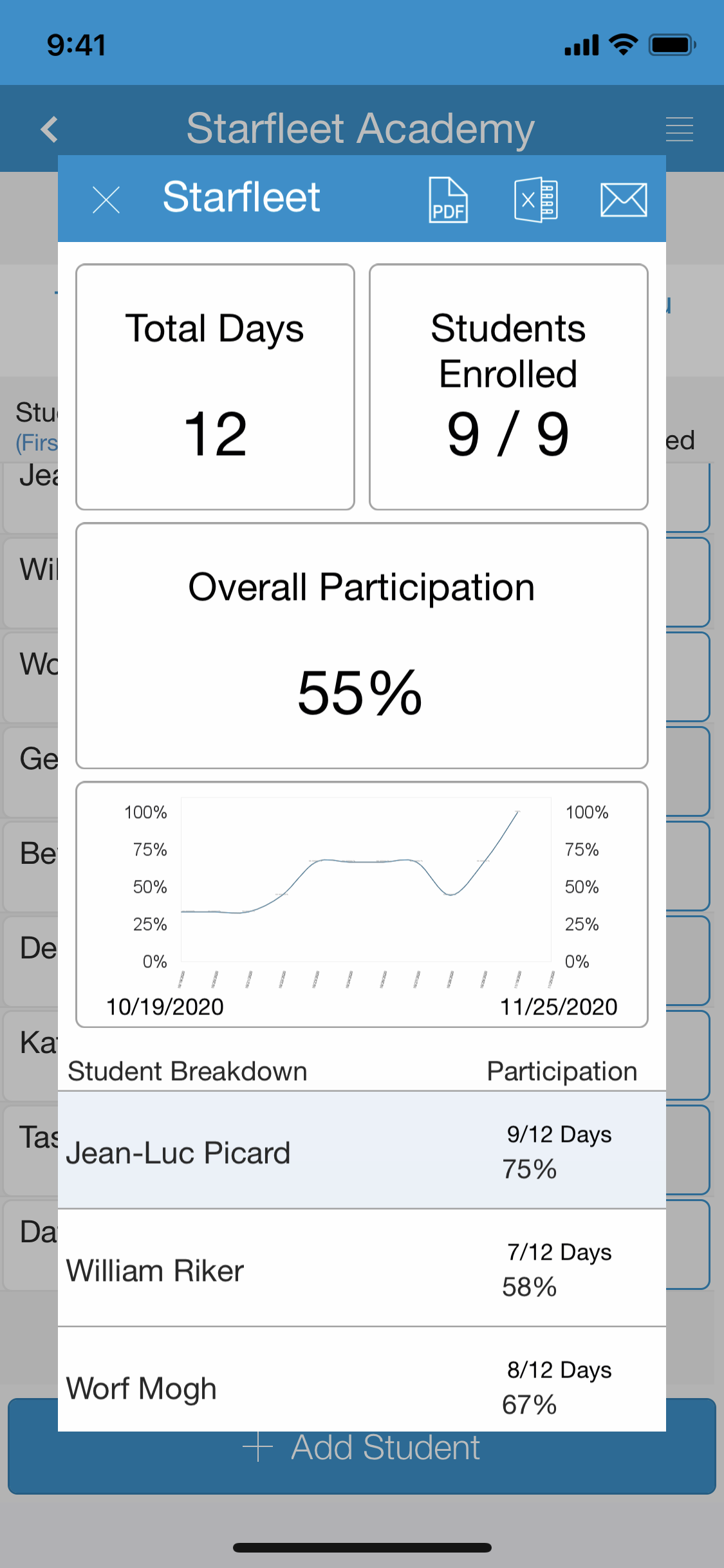Go back from Starfleet Academy
Viewport: 724px width, 1568px height.
click(x=50, y=129)
